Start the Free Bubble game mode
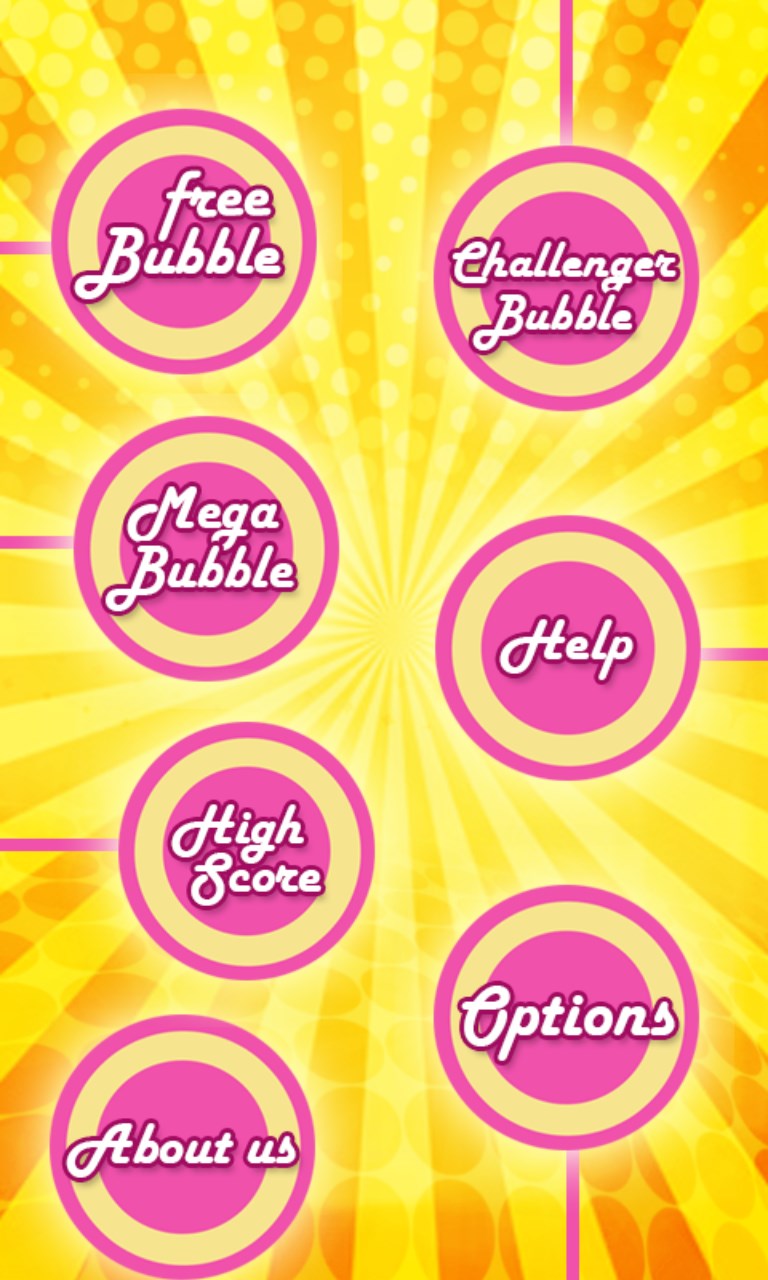The height and width of the screenshot is (1280, 768). click(184, 241)
